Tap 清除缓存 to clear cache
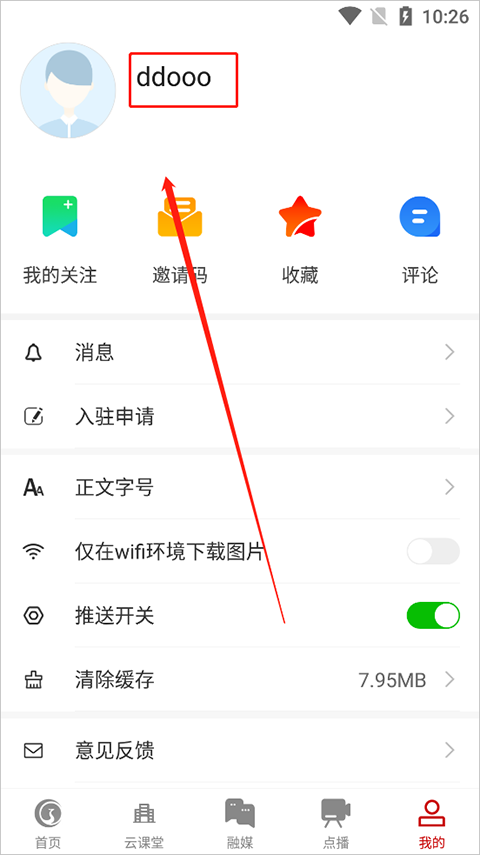The height and width of the screenshot is (855, 480). [240, 680]
